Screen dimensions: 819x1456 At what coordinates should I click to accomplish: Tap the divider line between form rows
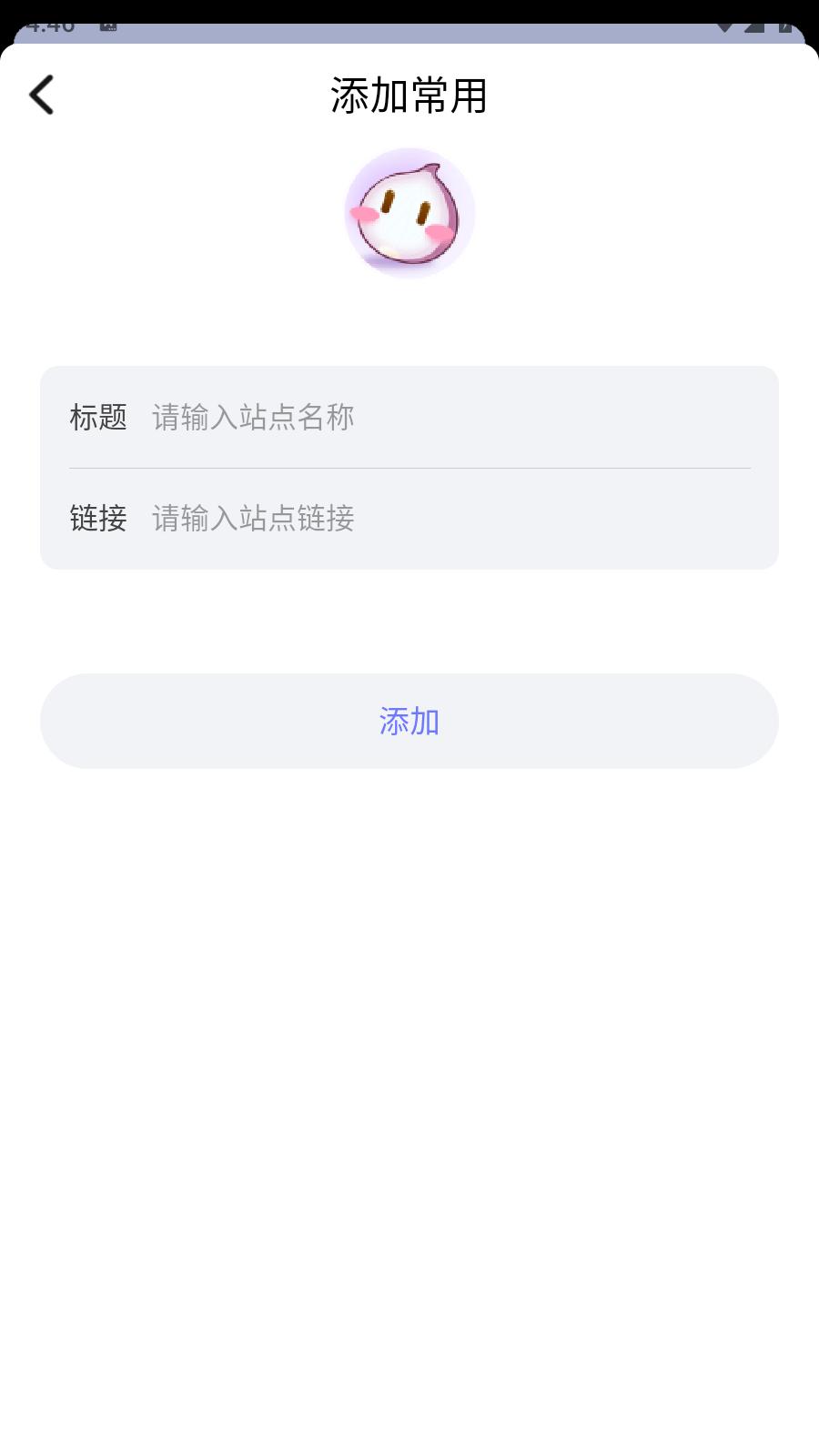tap(409, 468)
